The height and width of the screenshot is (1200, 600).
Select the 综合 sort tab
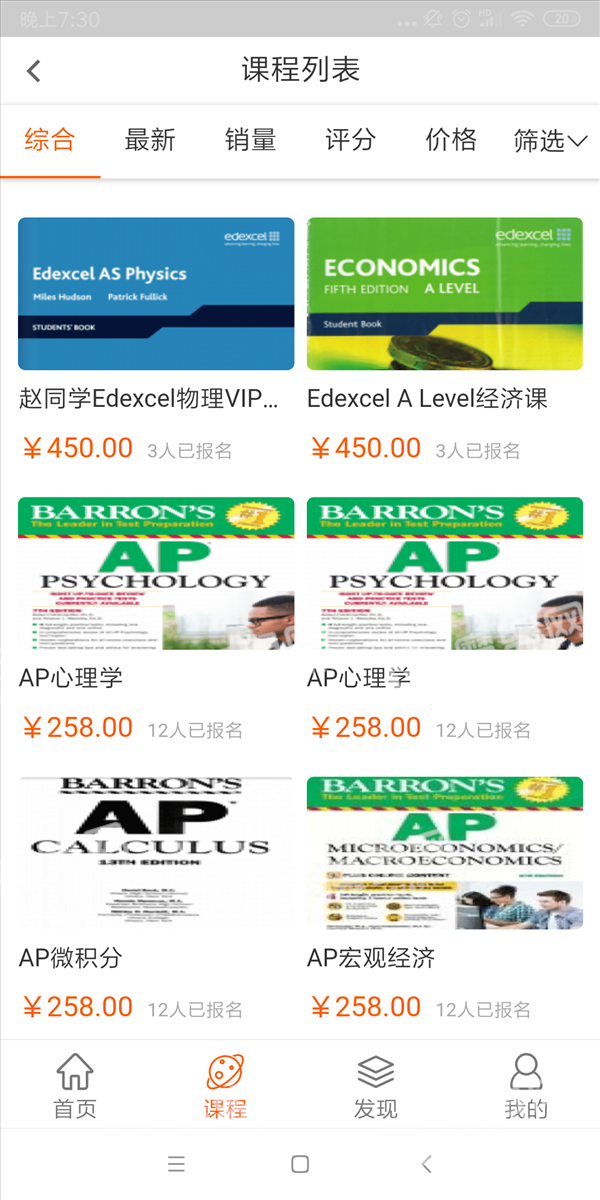(50, 140)
